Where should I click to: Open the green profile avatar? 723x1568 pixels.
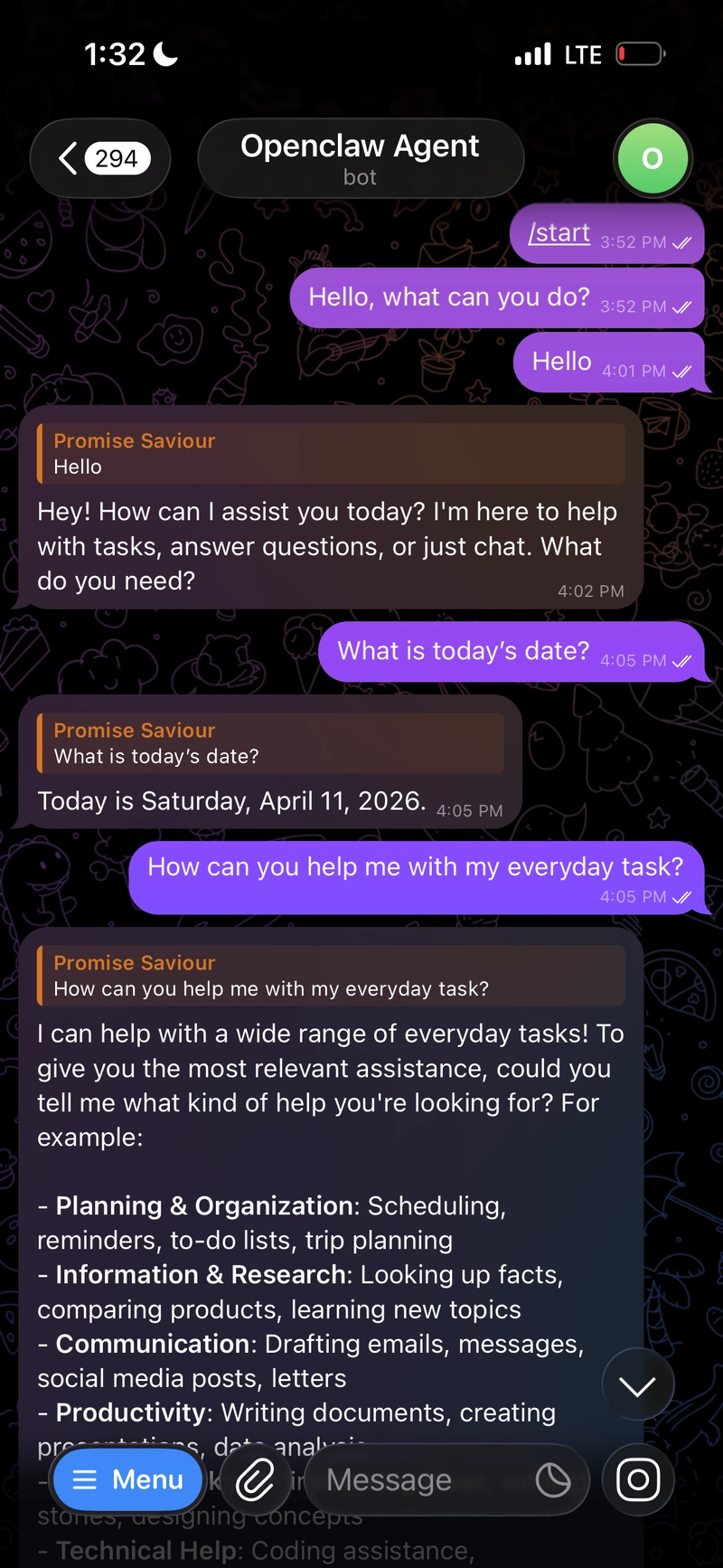(653, 158)
